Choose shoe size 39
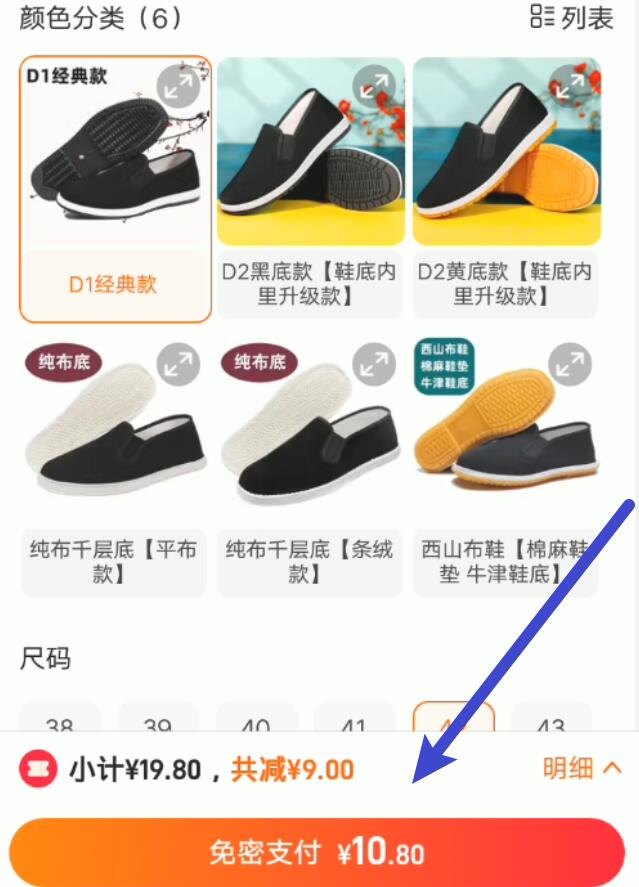This screenshot has height=887, width=639. coord(158,723)
